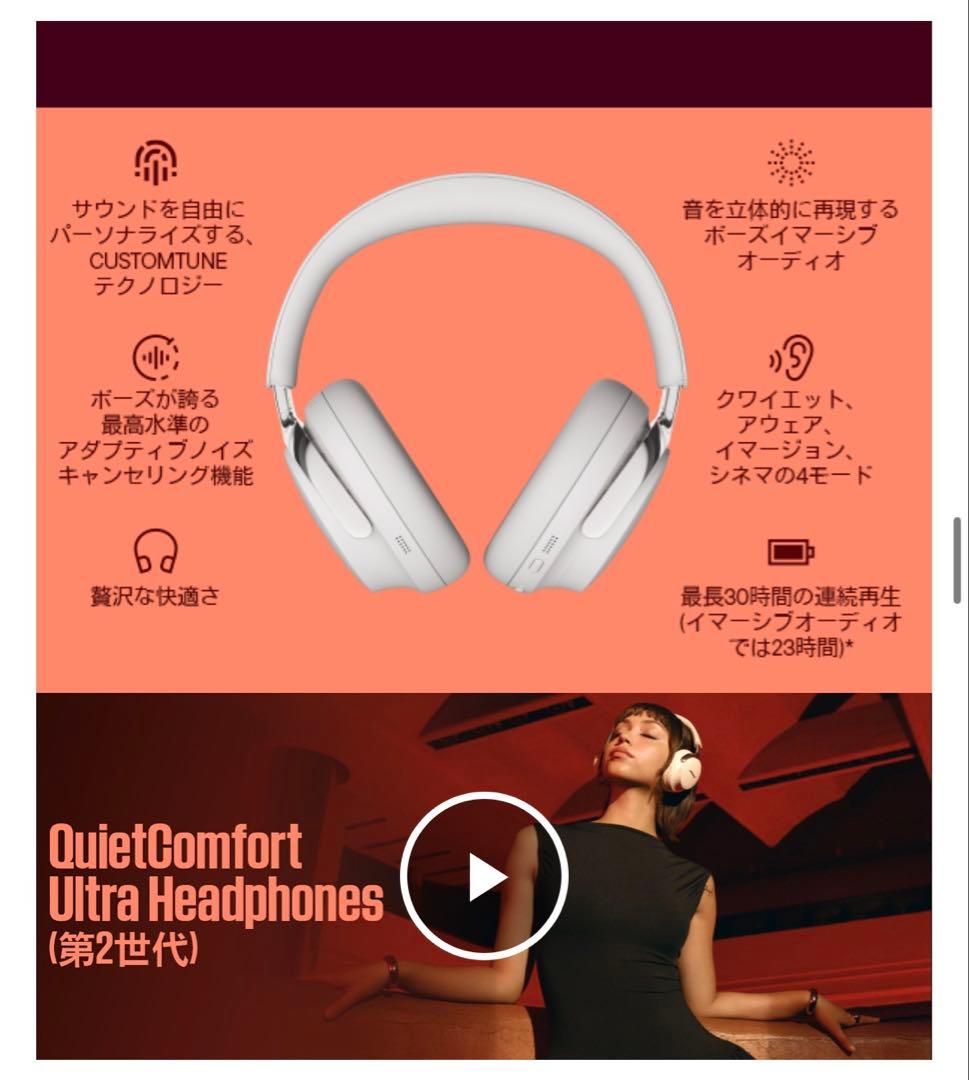Click the ear icon for listening modes
The width and height of the screenshot is (969, 1080).
(789, 357)
